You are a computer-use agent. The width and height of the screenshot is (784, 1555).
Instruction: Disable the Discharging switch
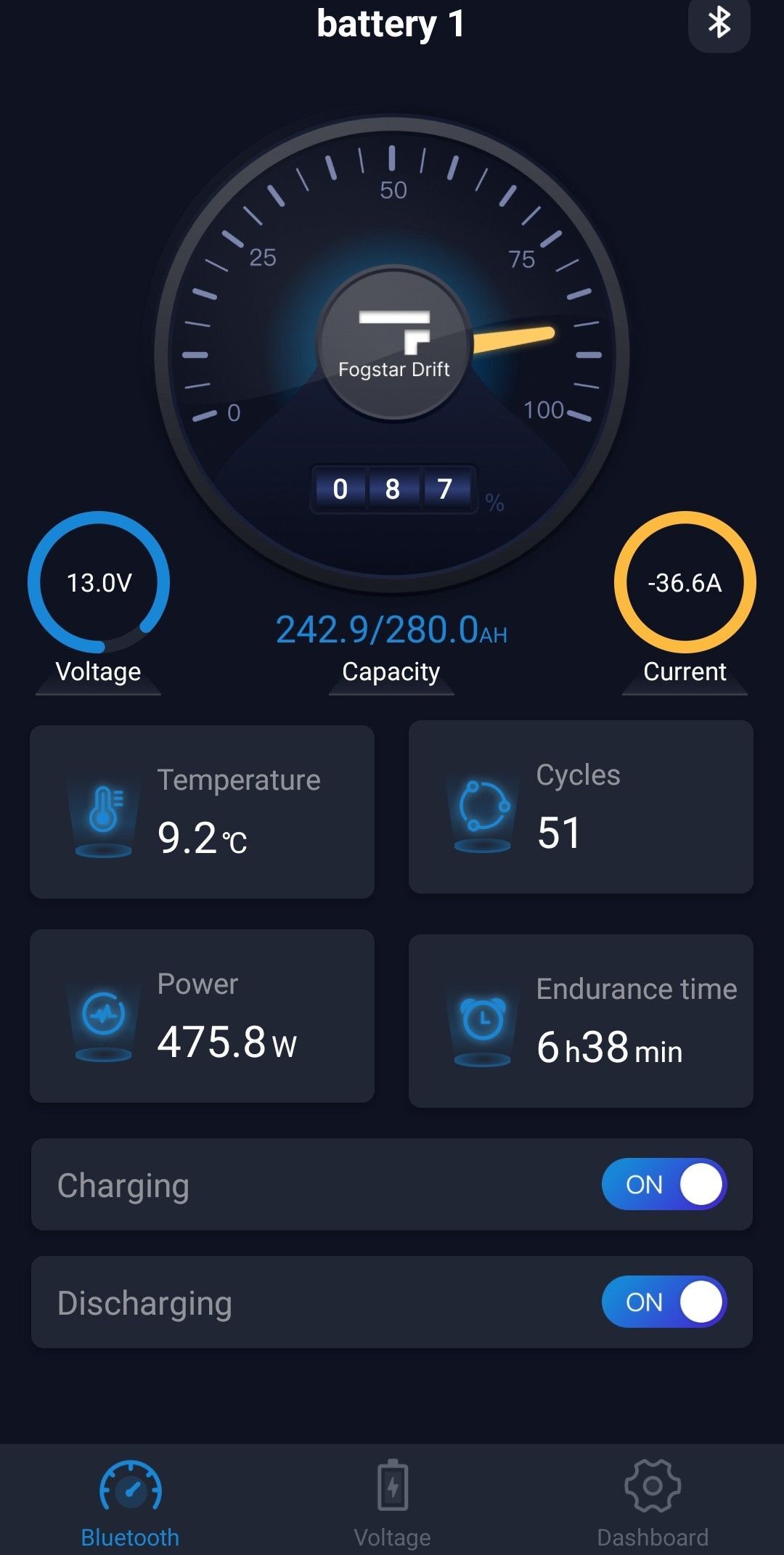point(663,1302)
